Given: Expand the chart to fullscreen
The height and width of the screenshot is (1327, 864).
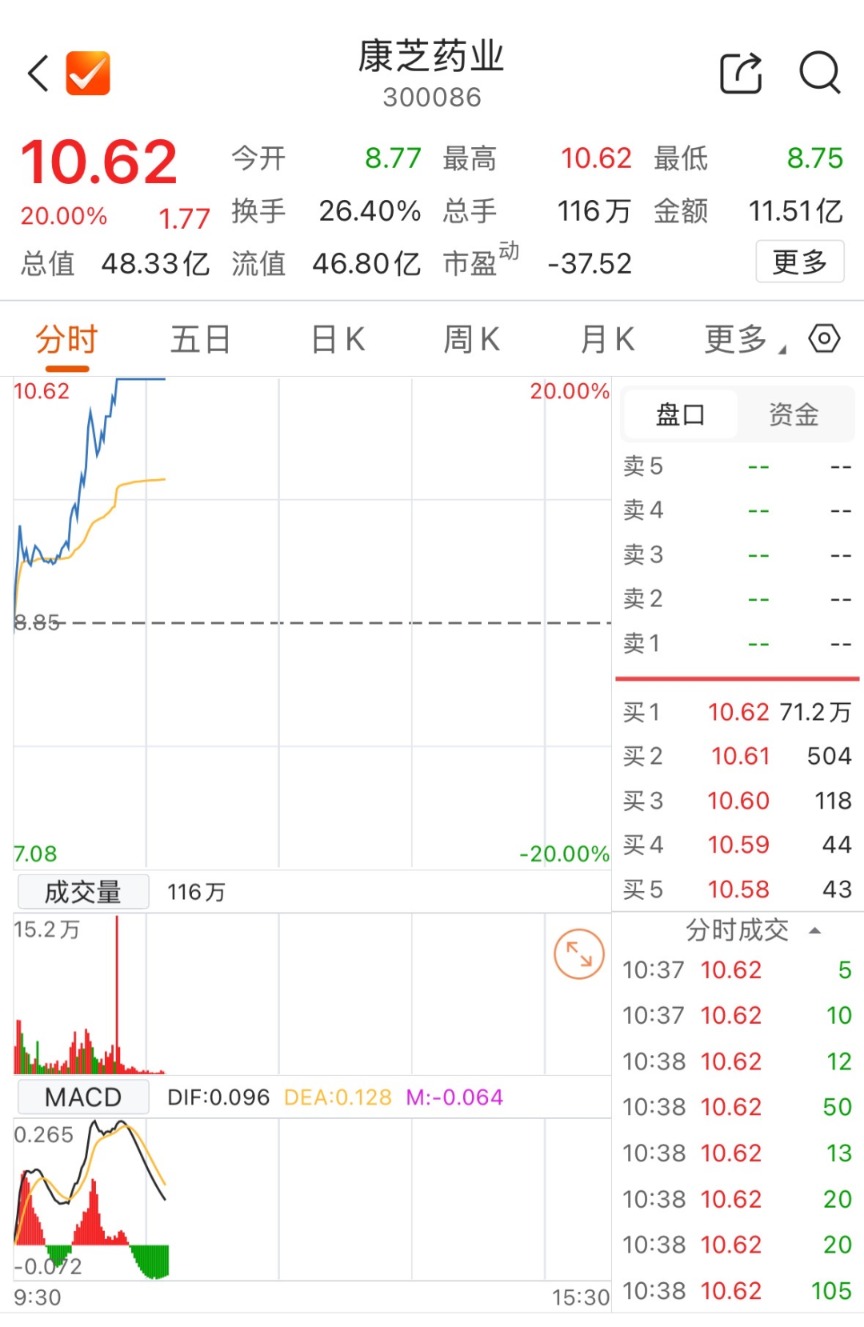Looking at the screenshot, I should pyautogui.click(x=579, y=954).
